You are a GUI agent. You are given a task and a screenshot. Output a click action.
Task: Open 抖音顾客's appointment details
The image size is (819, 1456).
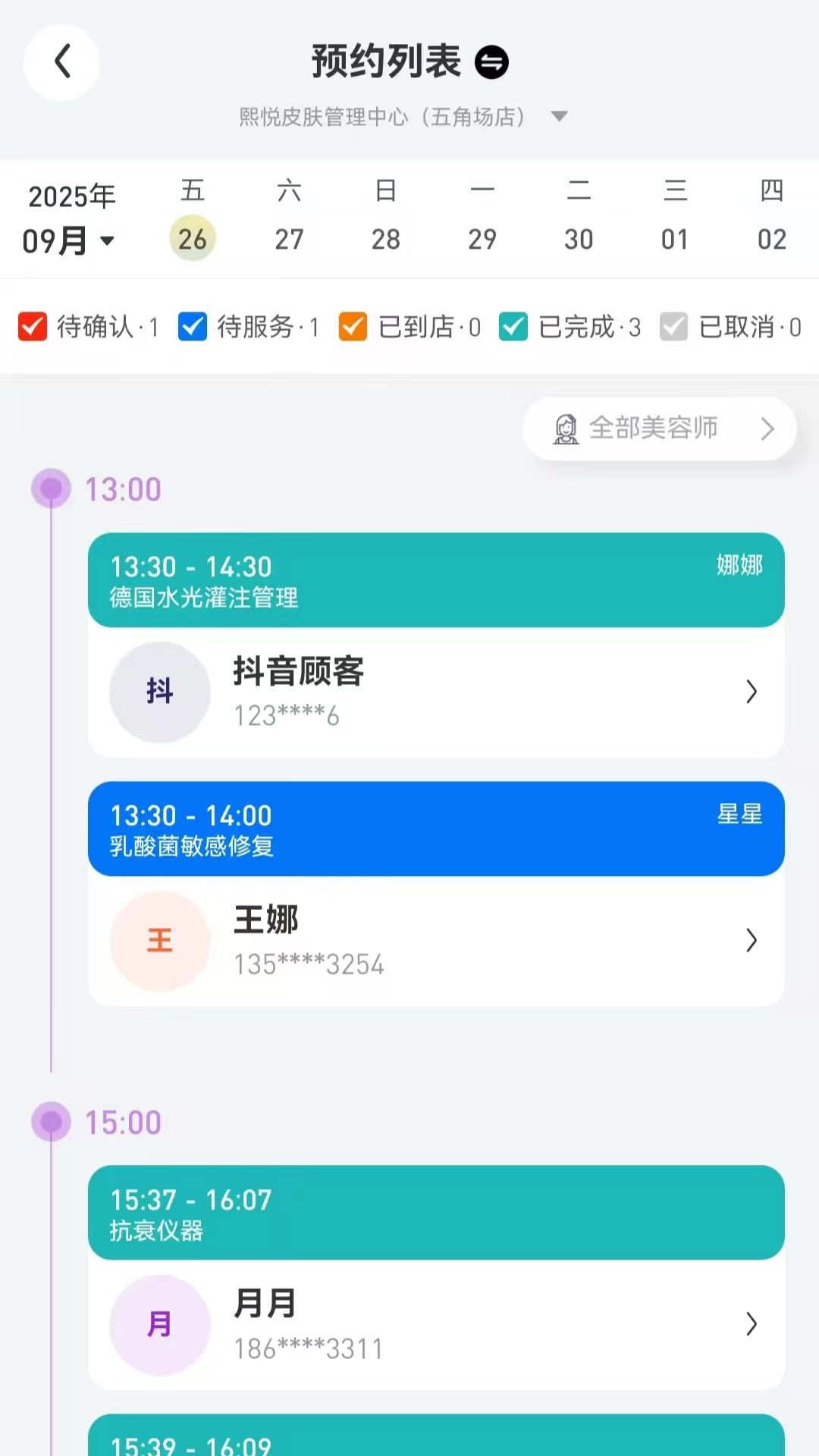752,692
